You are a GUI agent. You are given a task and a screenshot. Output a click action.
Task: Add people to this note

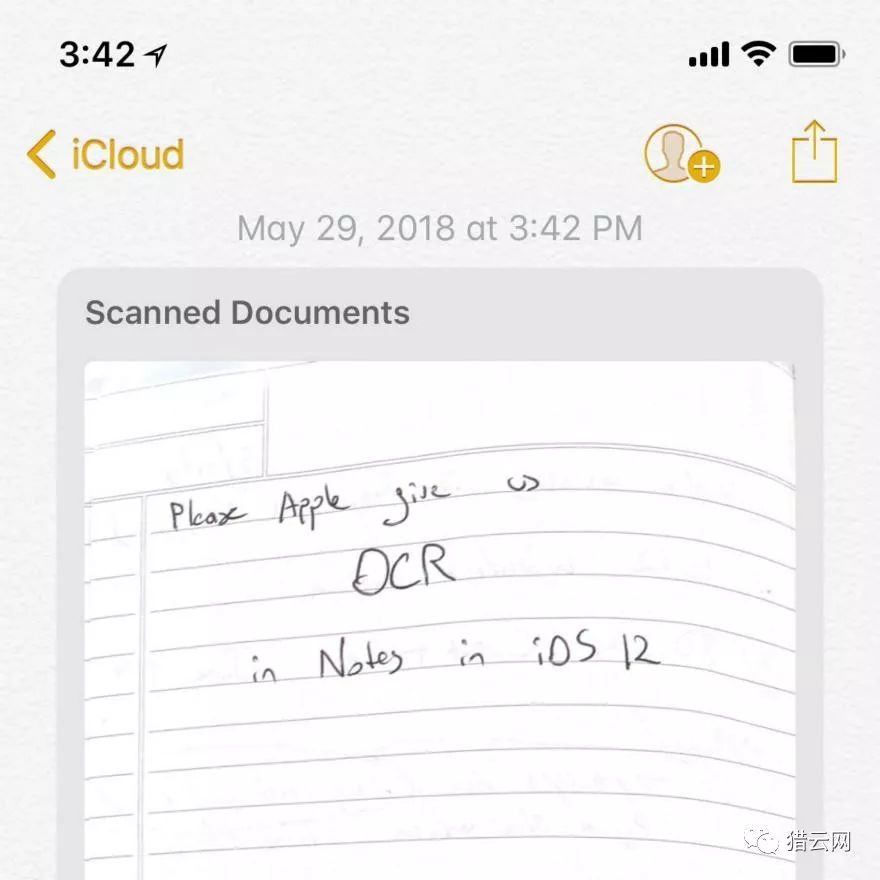(681, 154)
